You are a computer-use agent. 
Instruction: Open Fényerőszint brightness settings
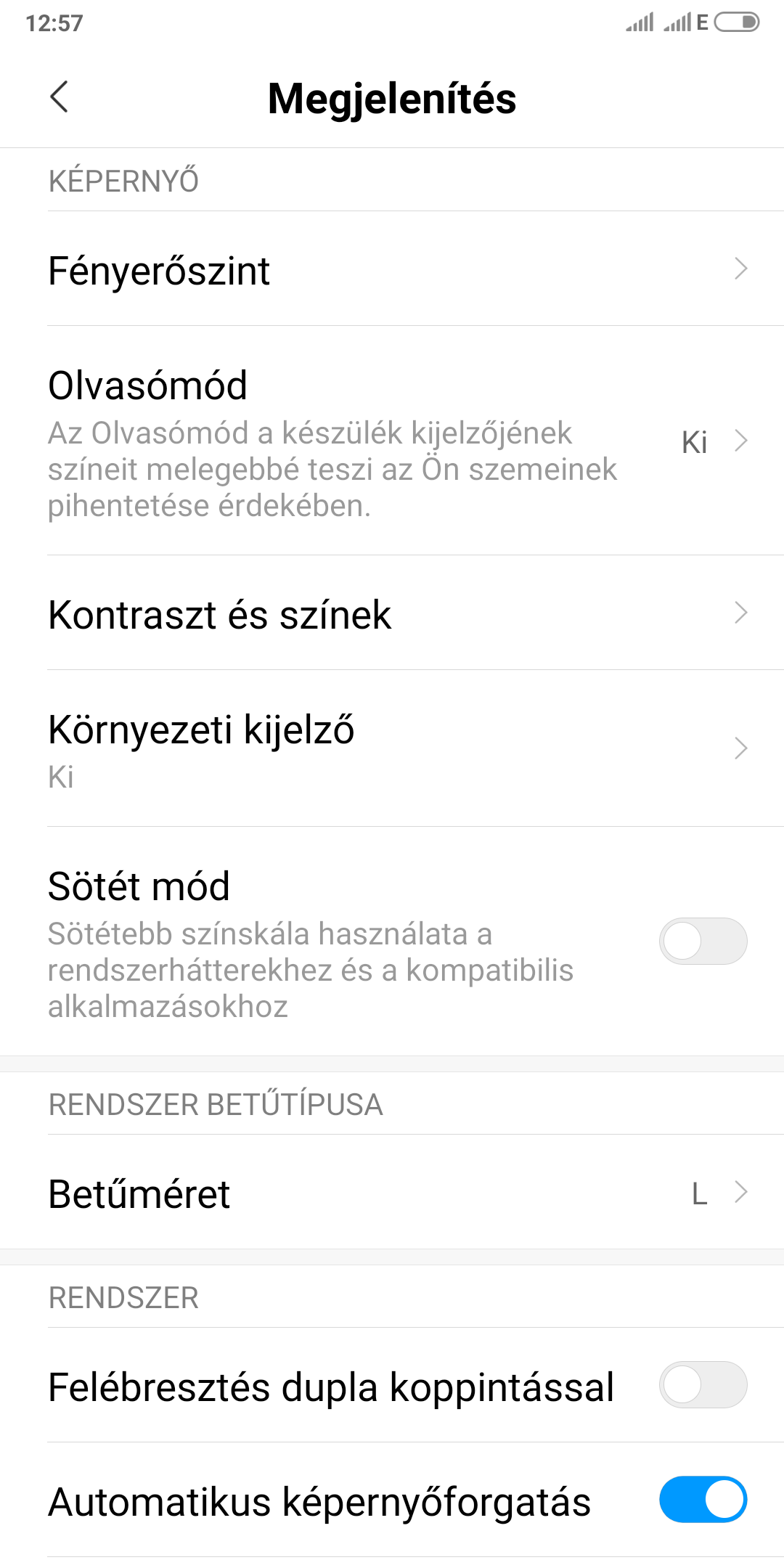pyautogui.click(x=392, y=270)
